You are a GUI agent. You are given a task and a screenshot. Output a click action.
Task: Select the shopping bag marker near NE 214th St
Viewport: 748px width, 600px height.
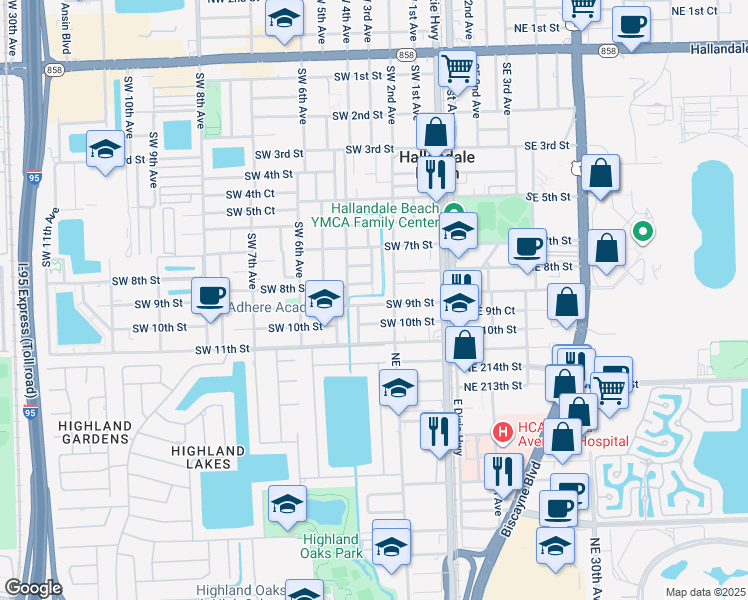[465, 348]
